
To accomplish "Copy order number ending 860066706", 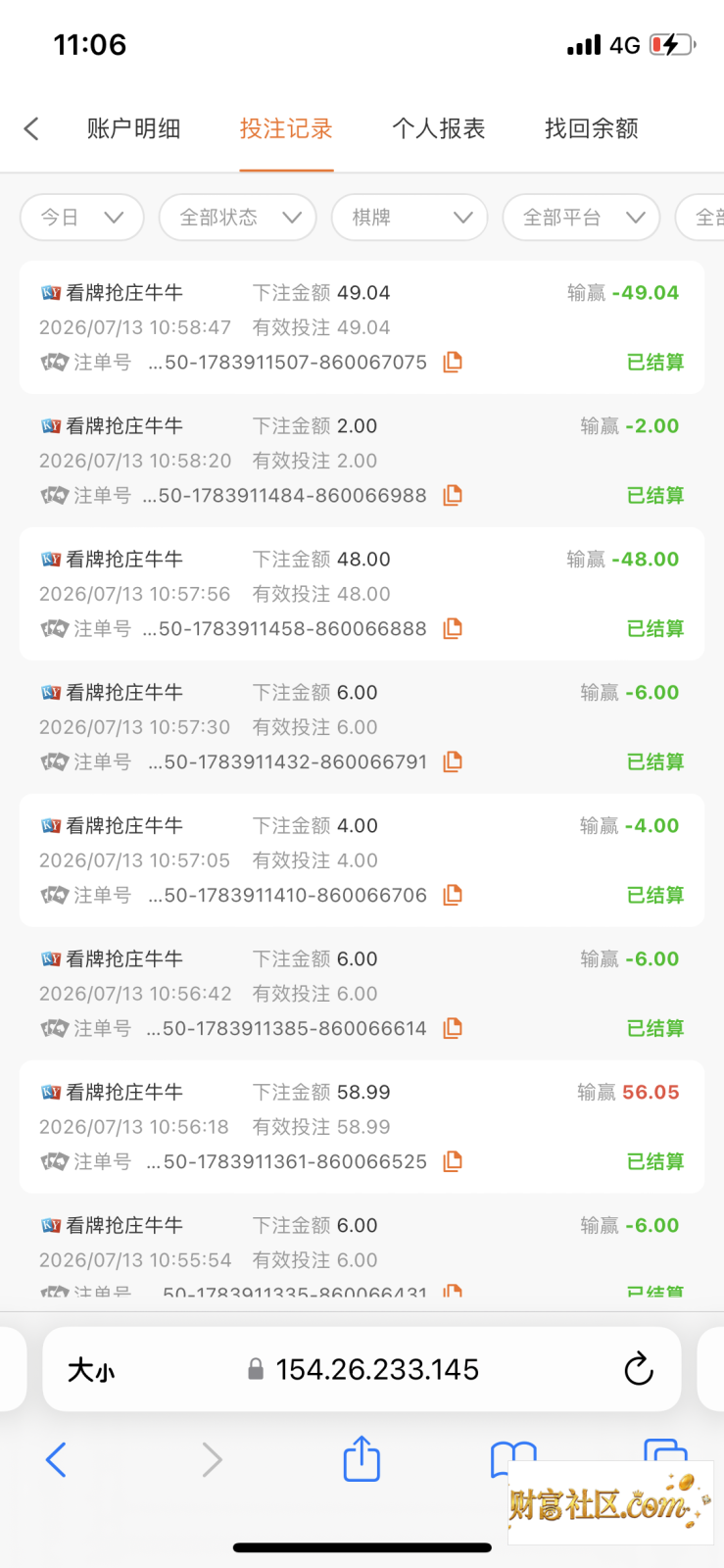I will (x=453, y=896).
